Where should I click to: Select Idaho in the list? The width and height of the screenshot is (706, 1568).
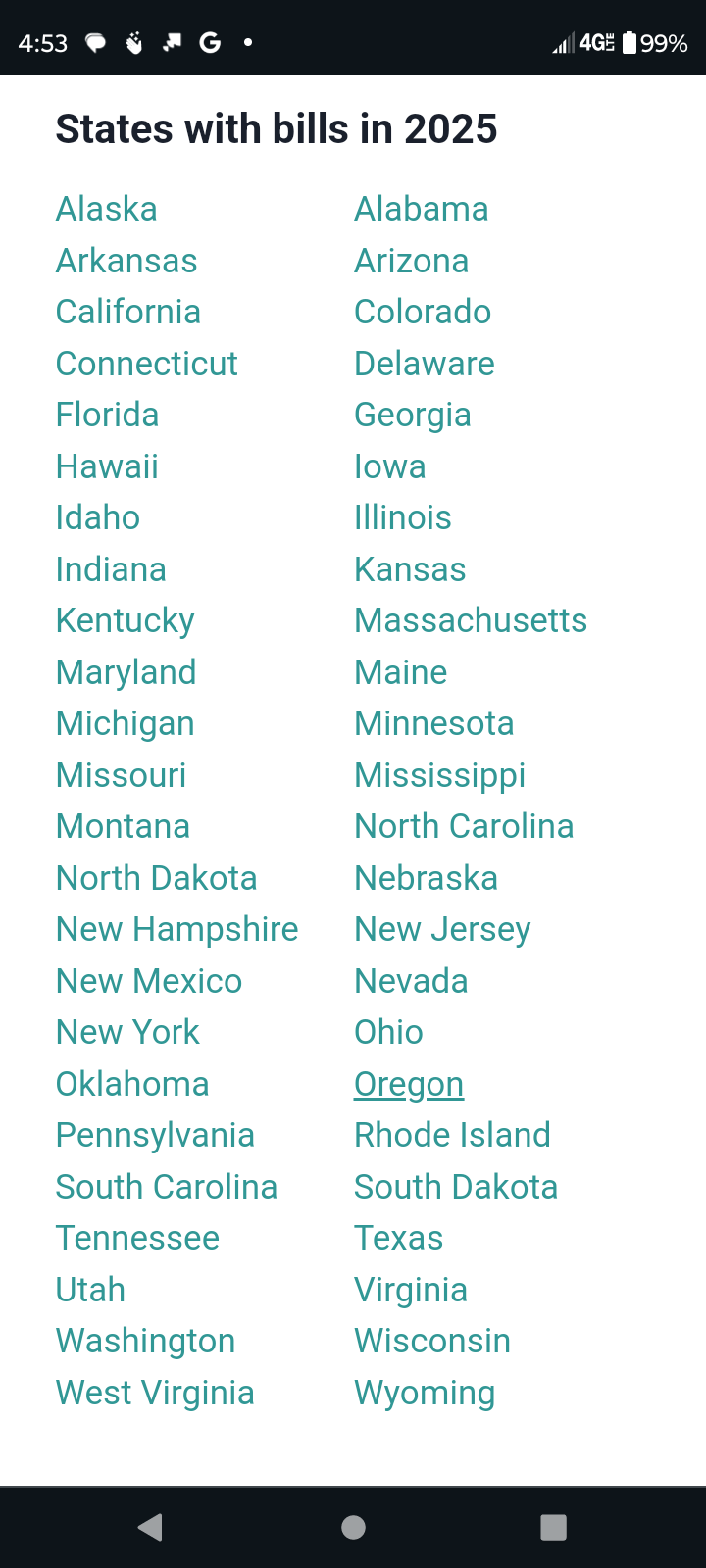pyautogui.click(x=97, y=517)
